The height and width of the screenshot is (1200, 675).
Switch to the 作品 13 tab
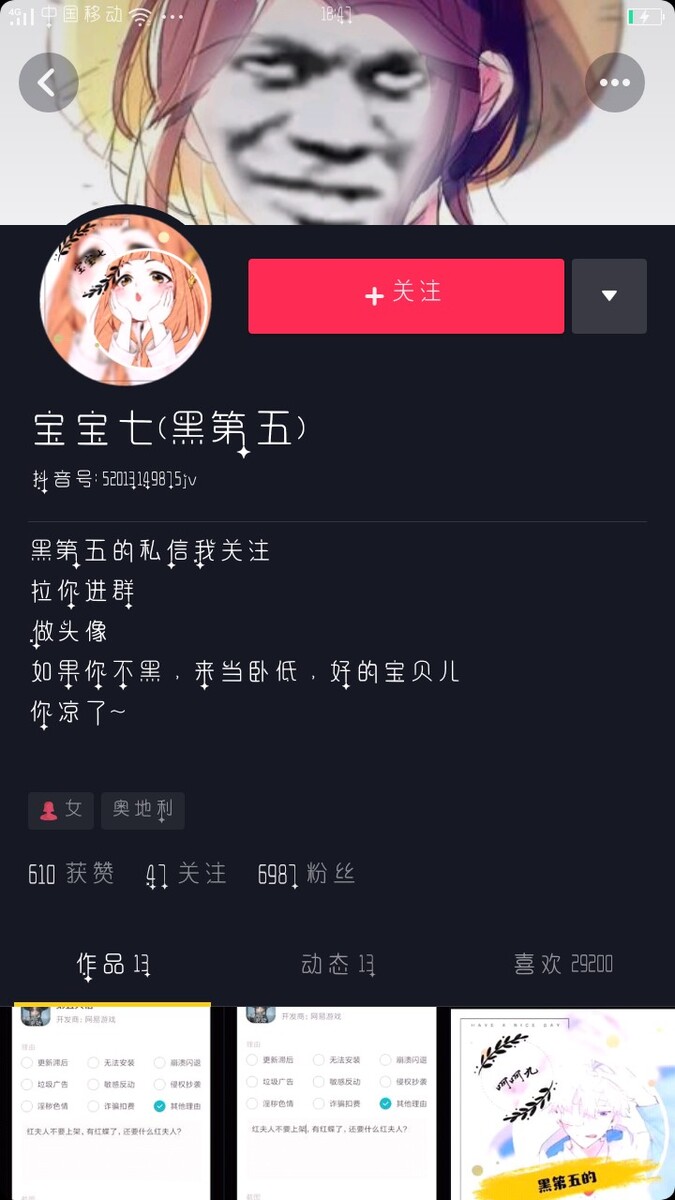(x=113, y=964)
